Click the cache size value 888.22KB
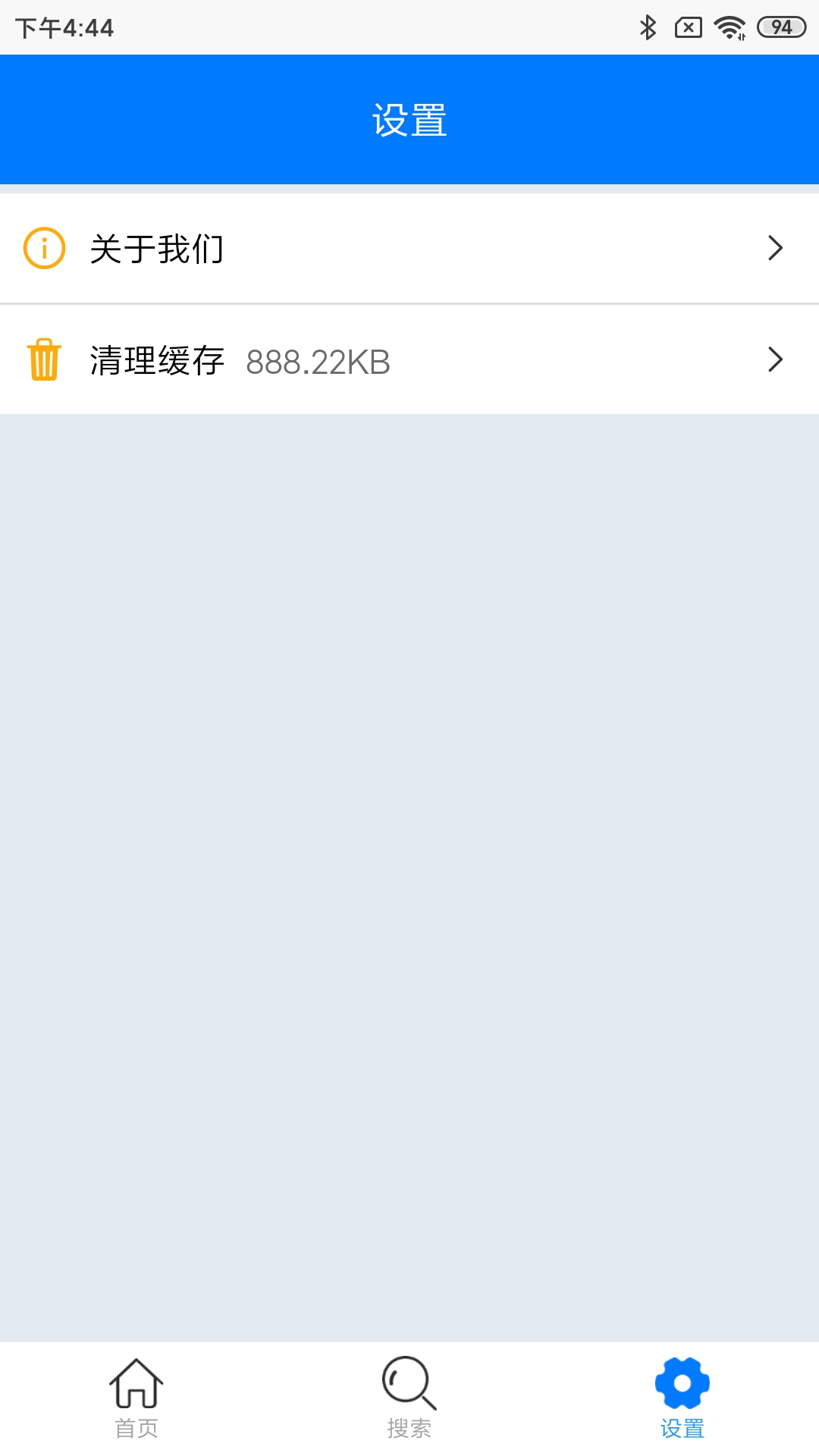Image resolution: width=819 pixels, height=1456 pixels. point(318,362)
